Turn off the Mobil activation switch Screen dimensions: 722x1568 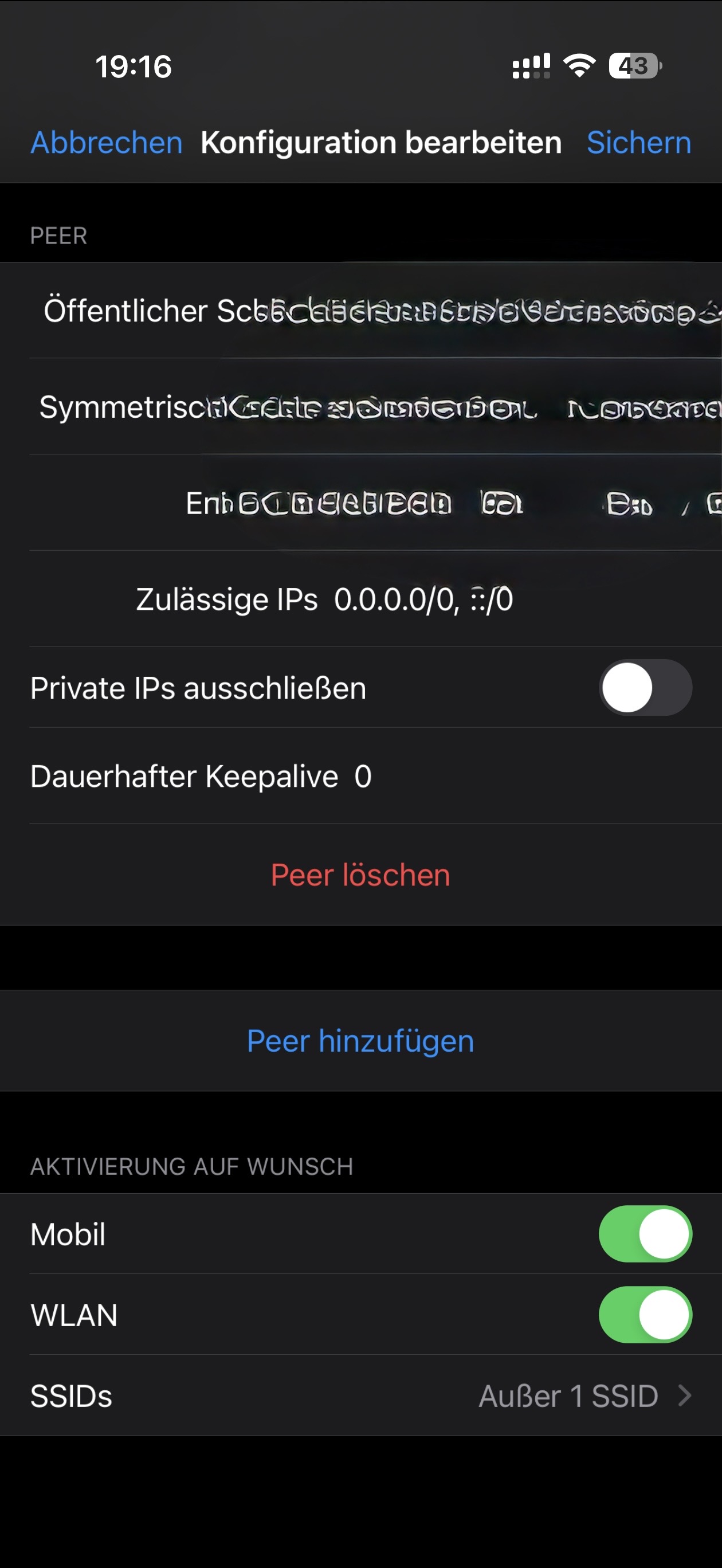click(x=645, y=1234)
